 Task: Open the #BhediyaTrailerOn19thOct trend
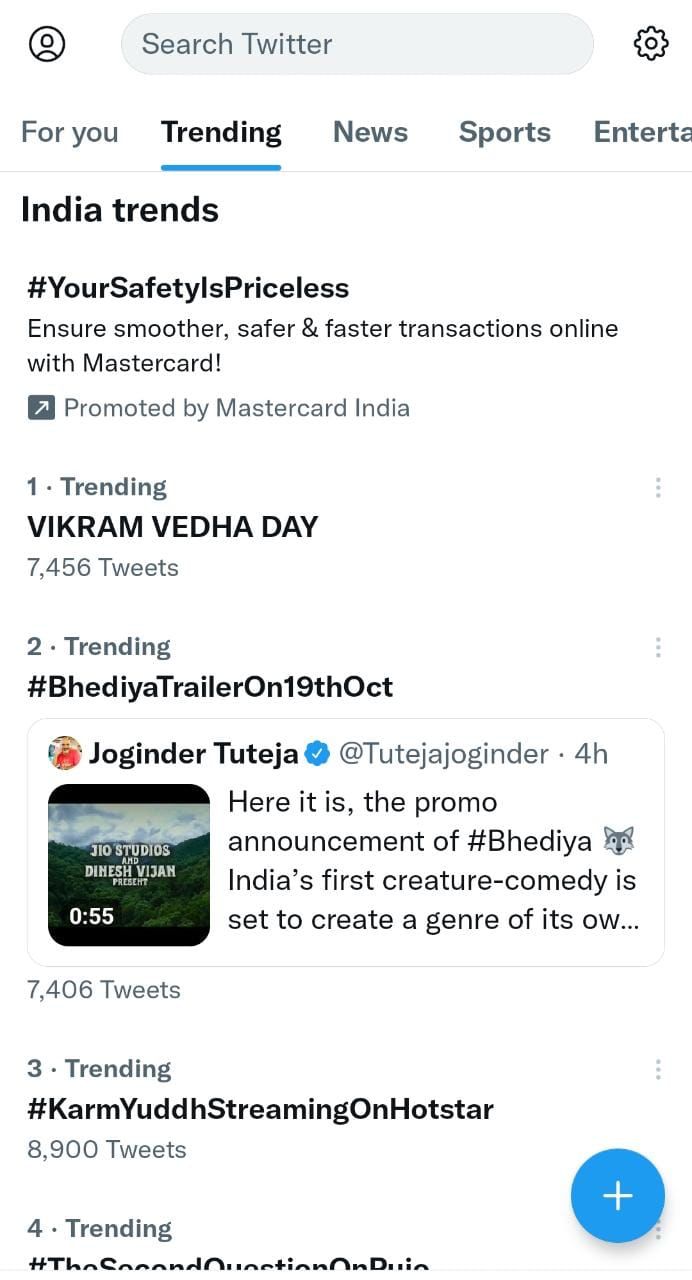[210, 687]
